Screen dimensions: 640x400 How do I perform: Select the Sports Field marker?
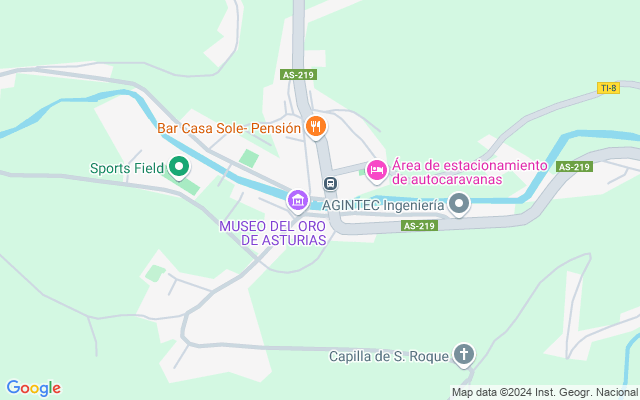click(x=179, y=167)
